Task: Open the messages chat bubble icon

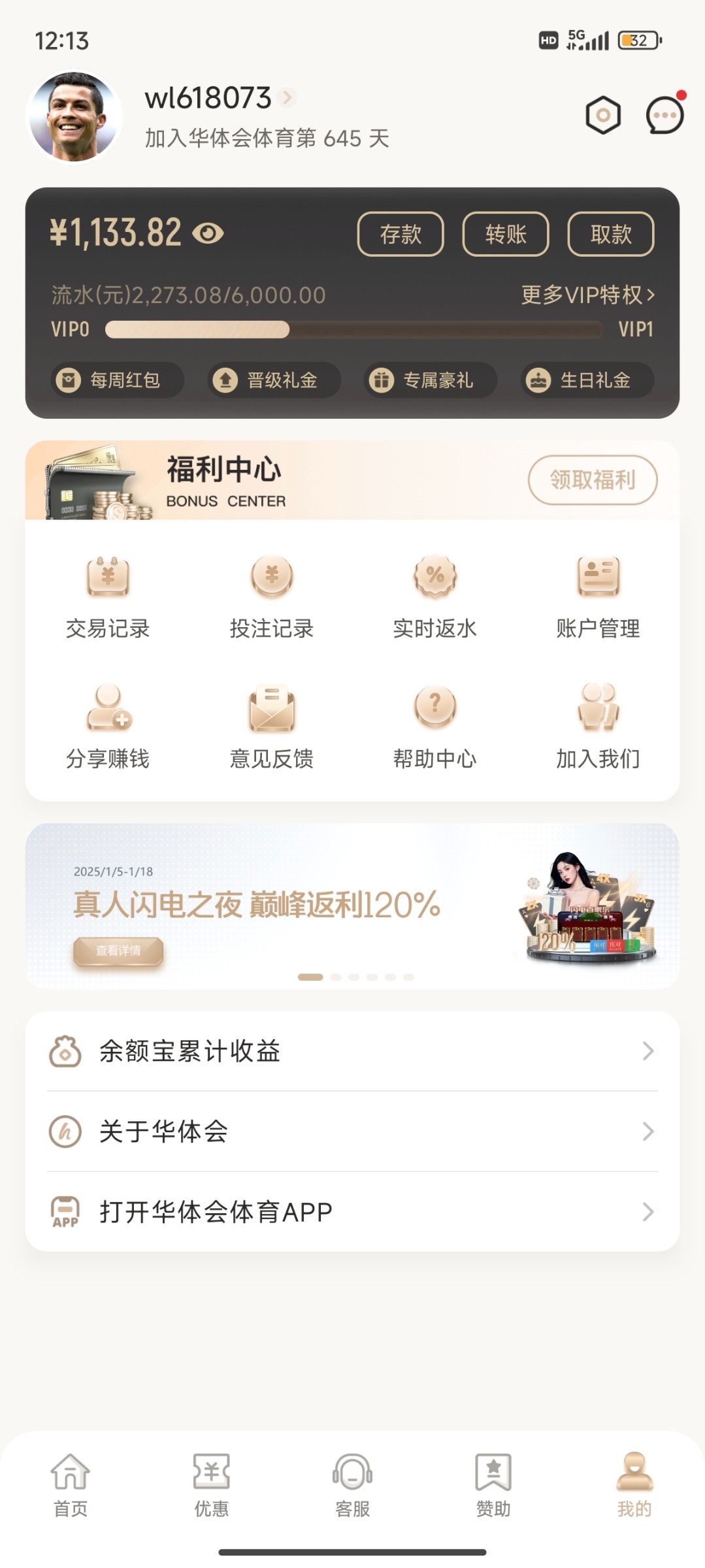Action: click(664, 116)
